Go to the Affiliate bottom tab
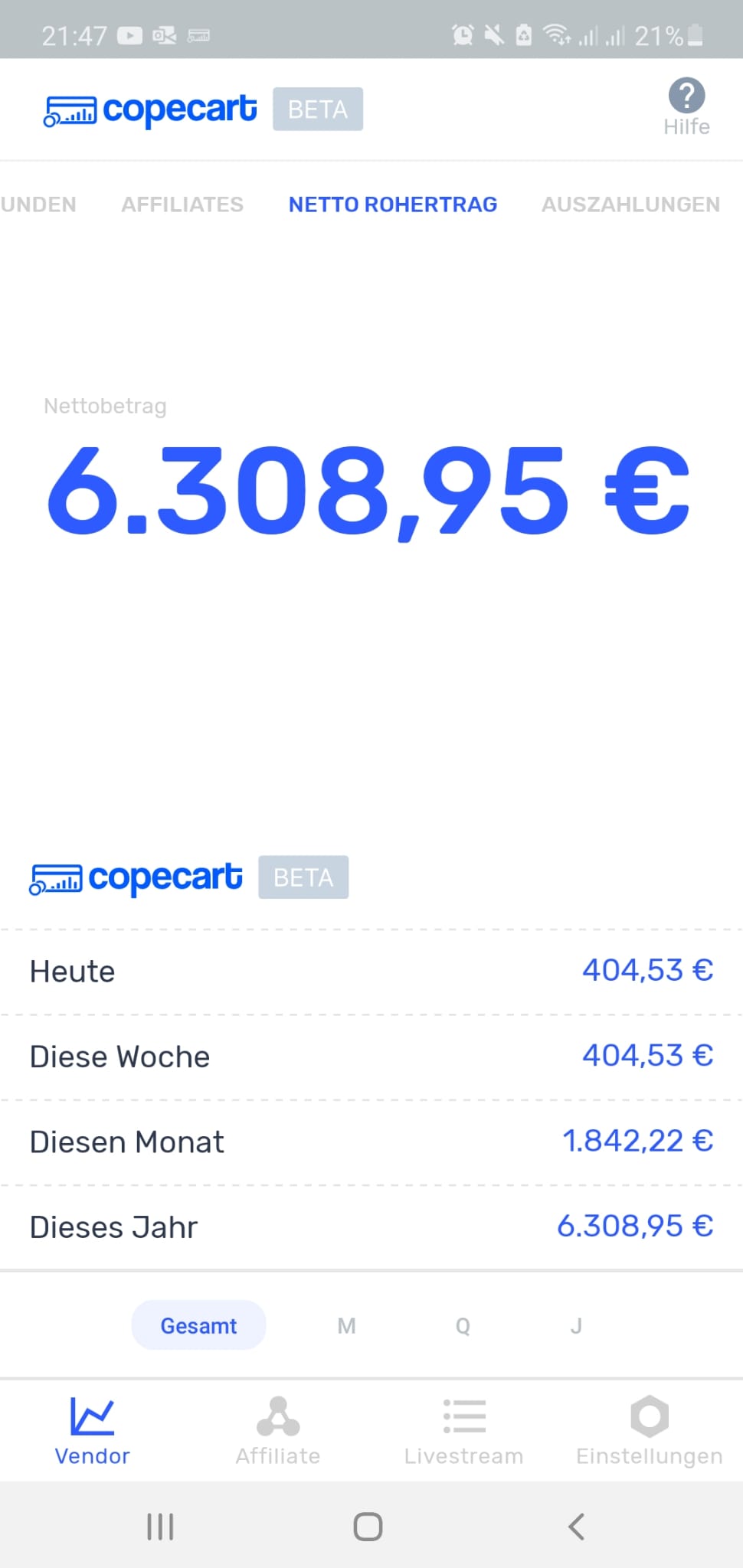743x1568 pixels. (278, 1431)
